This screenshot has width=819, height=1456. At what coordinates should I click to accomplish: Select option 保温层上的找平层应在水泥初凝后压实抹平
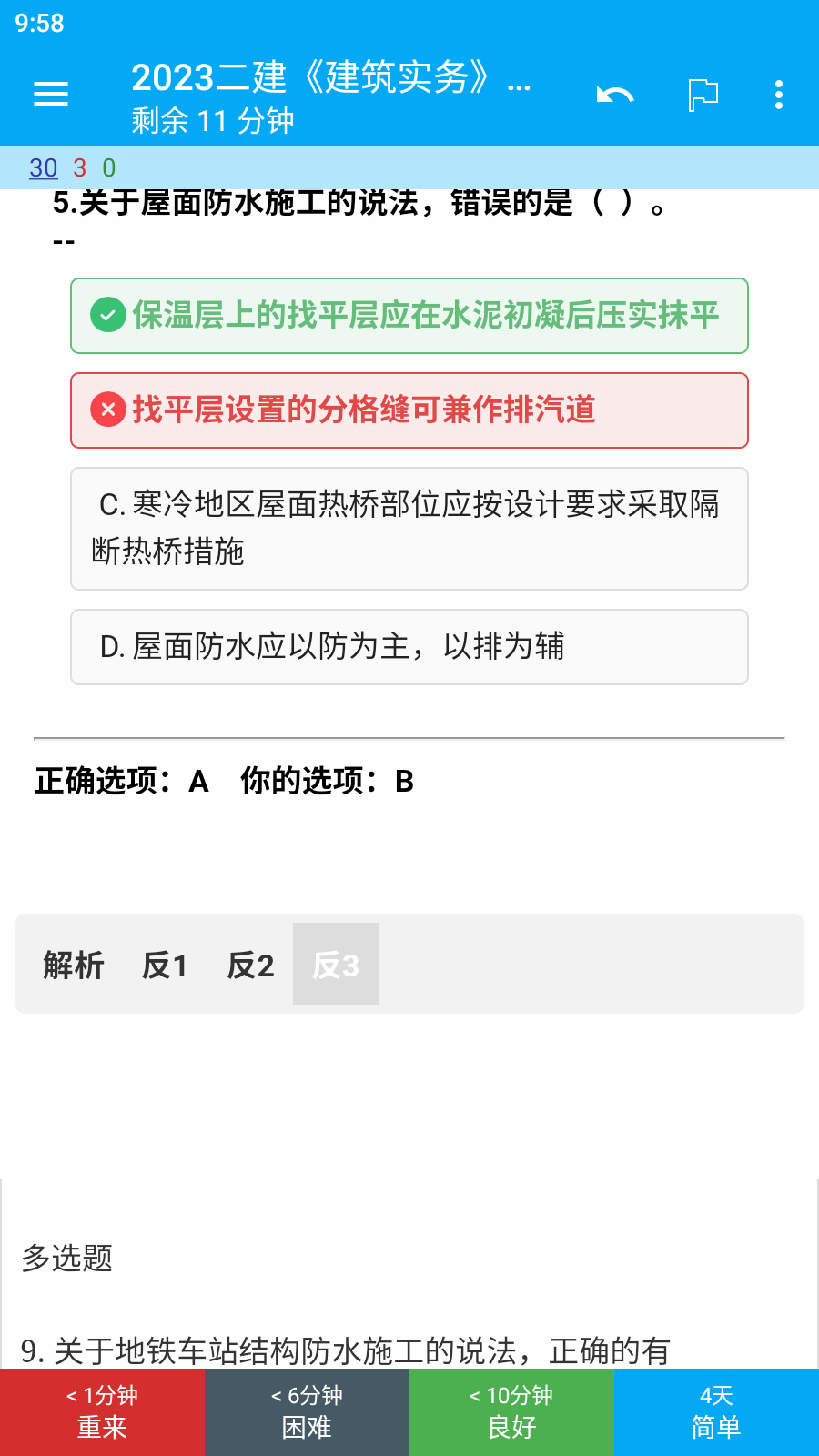(x=409, y=316)
